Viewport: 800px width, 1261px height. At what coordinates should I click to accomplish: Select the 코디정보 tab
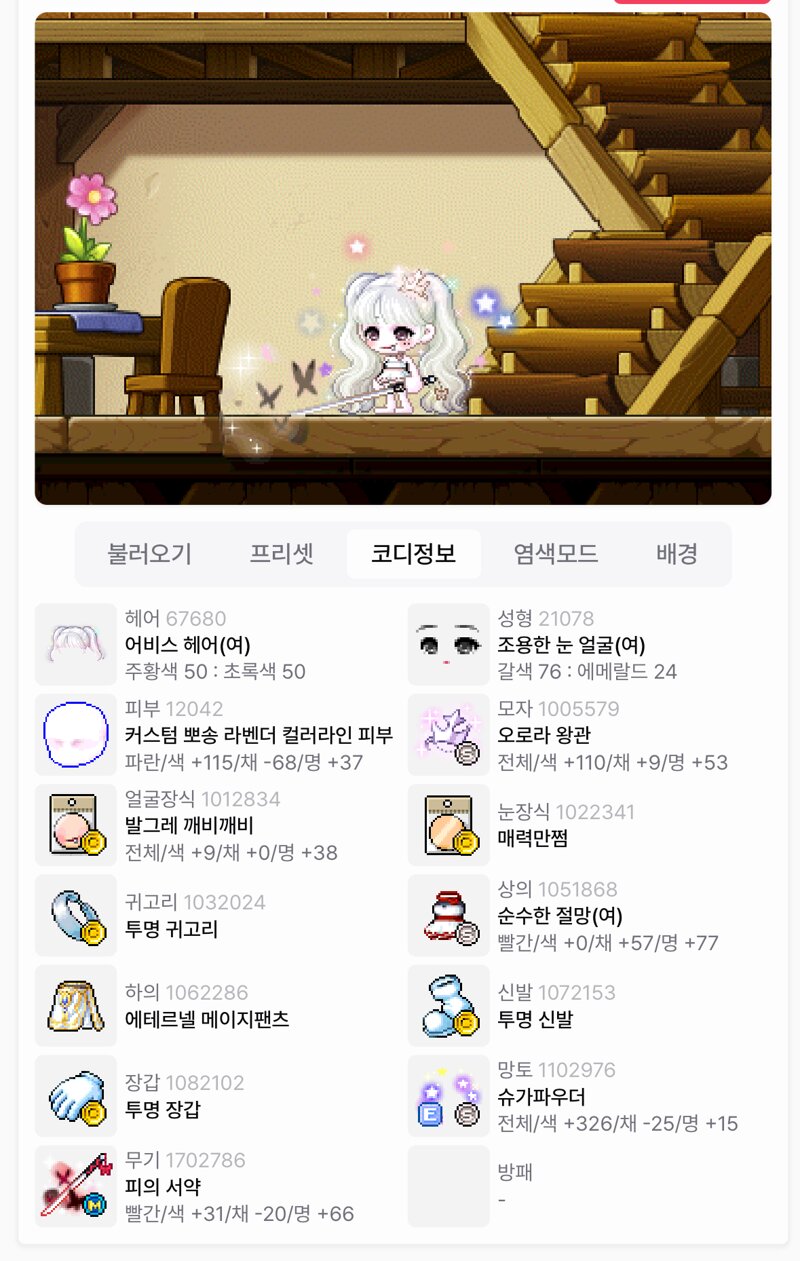tap(413, 554)
